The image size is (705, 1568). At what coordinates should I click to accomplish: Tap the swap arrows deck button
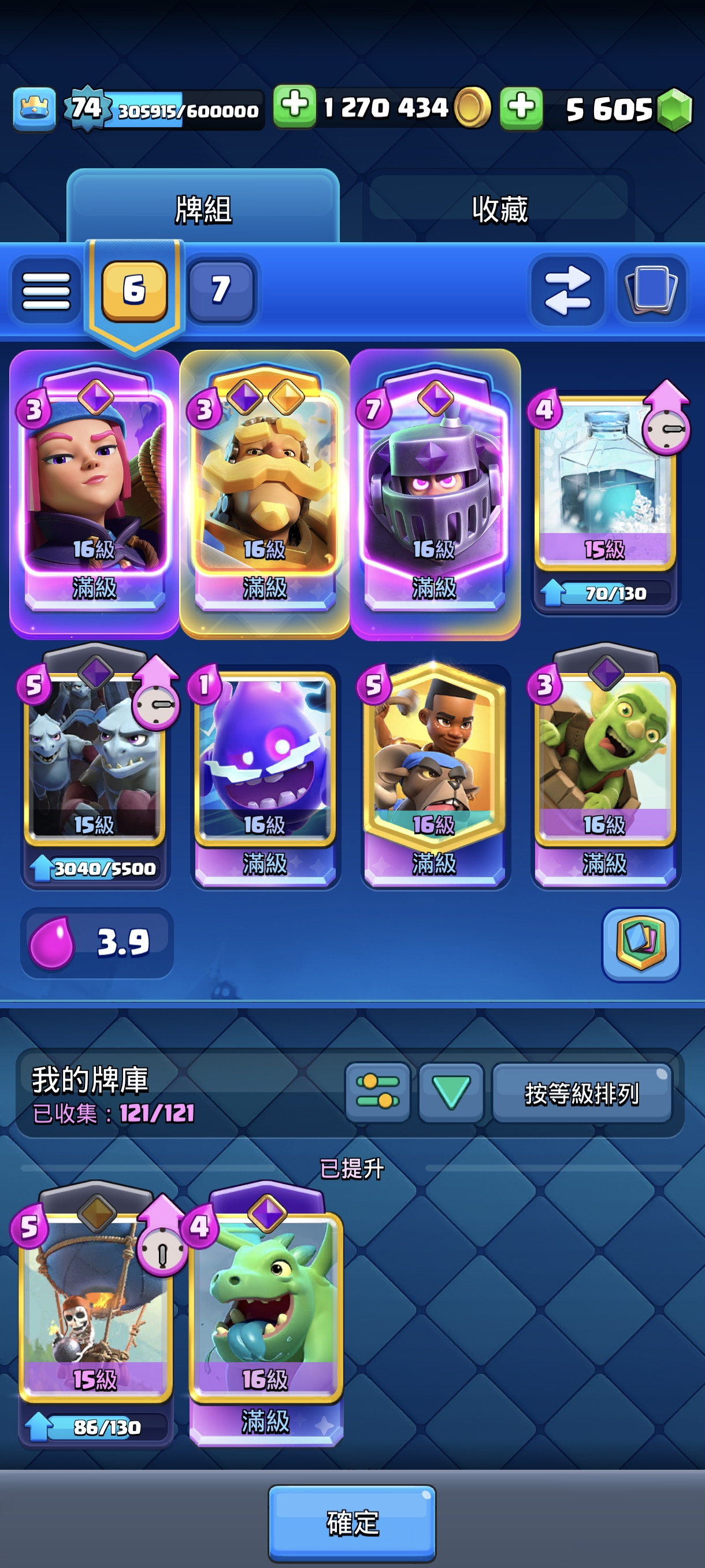[x=567, y=290]
